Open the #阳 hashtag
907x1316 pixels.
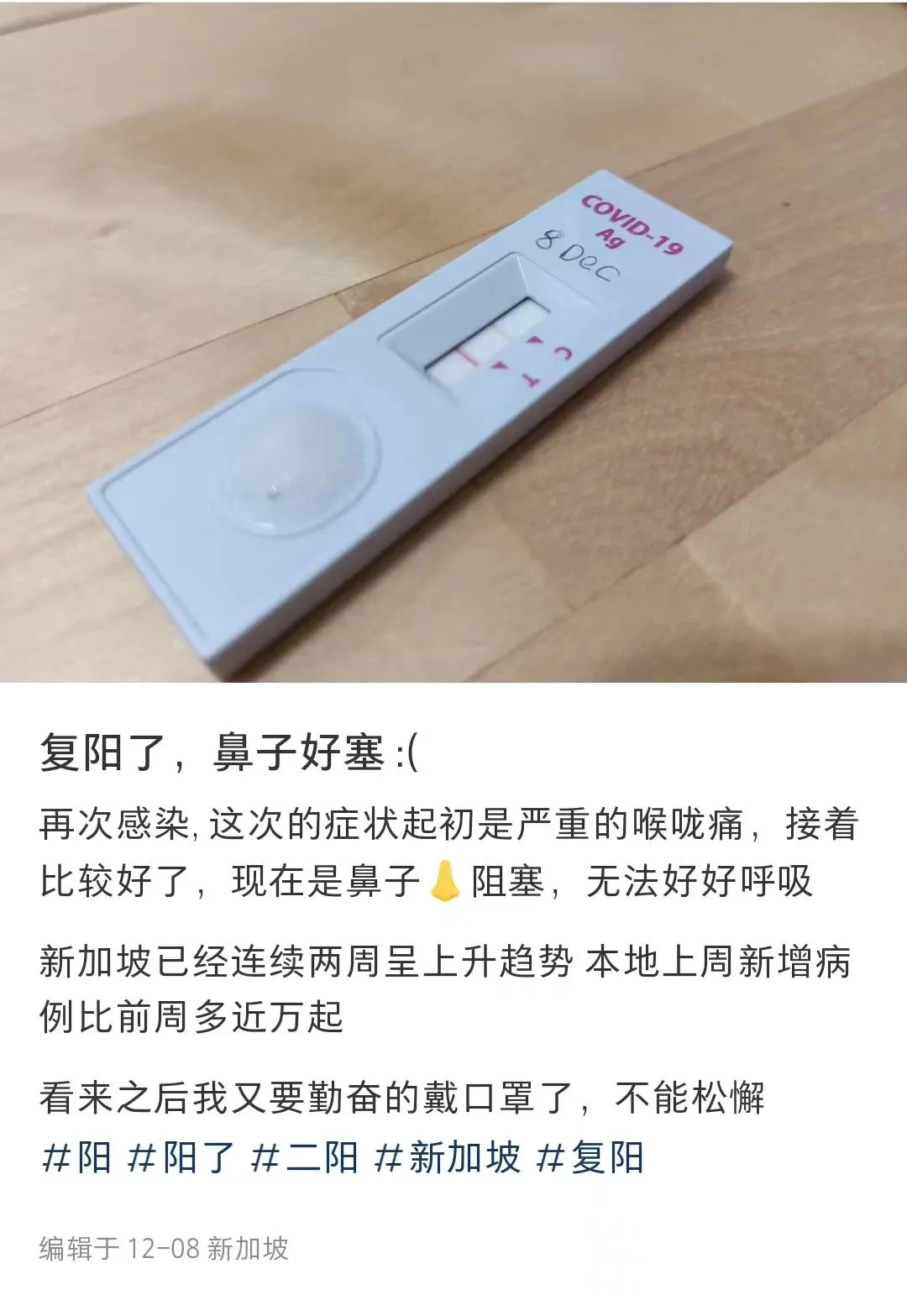76,1158
